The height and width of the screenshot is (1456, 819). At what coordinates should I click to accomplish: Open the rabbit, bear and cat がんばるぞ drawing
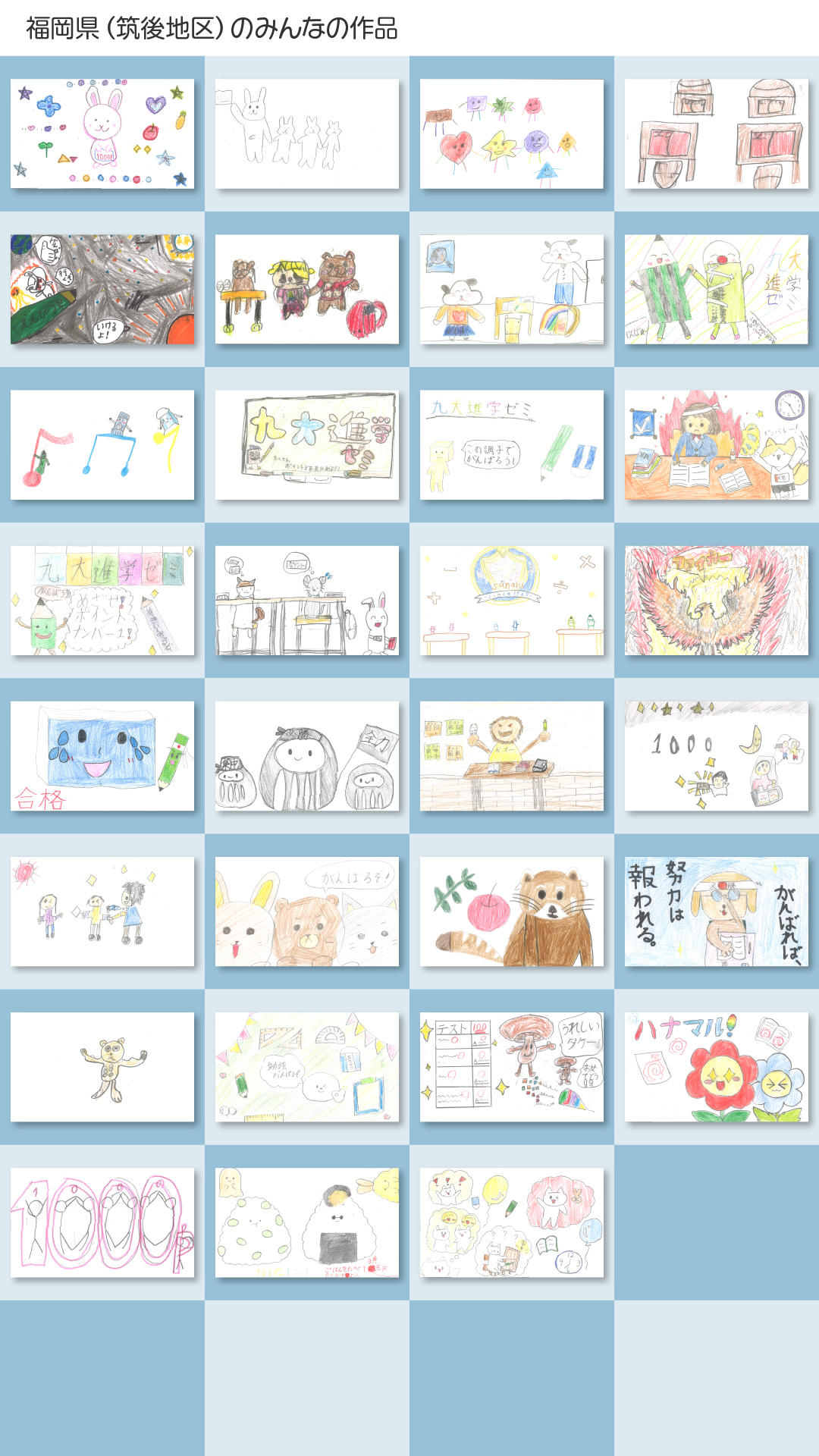point(307,912)
